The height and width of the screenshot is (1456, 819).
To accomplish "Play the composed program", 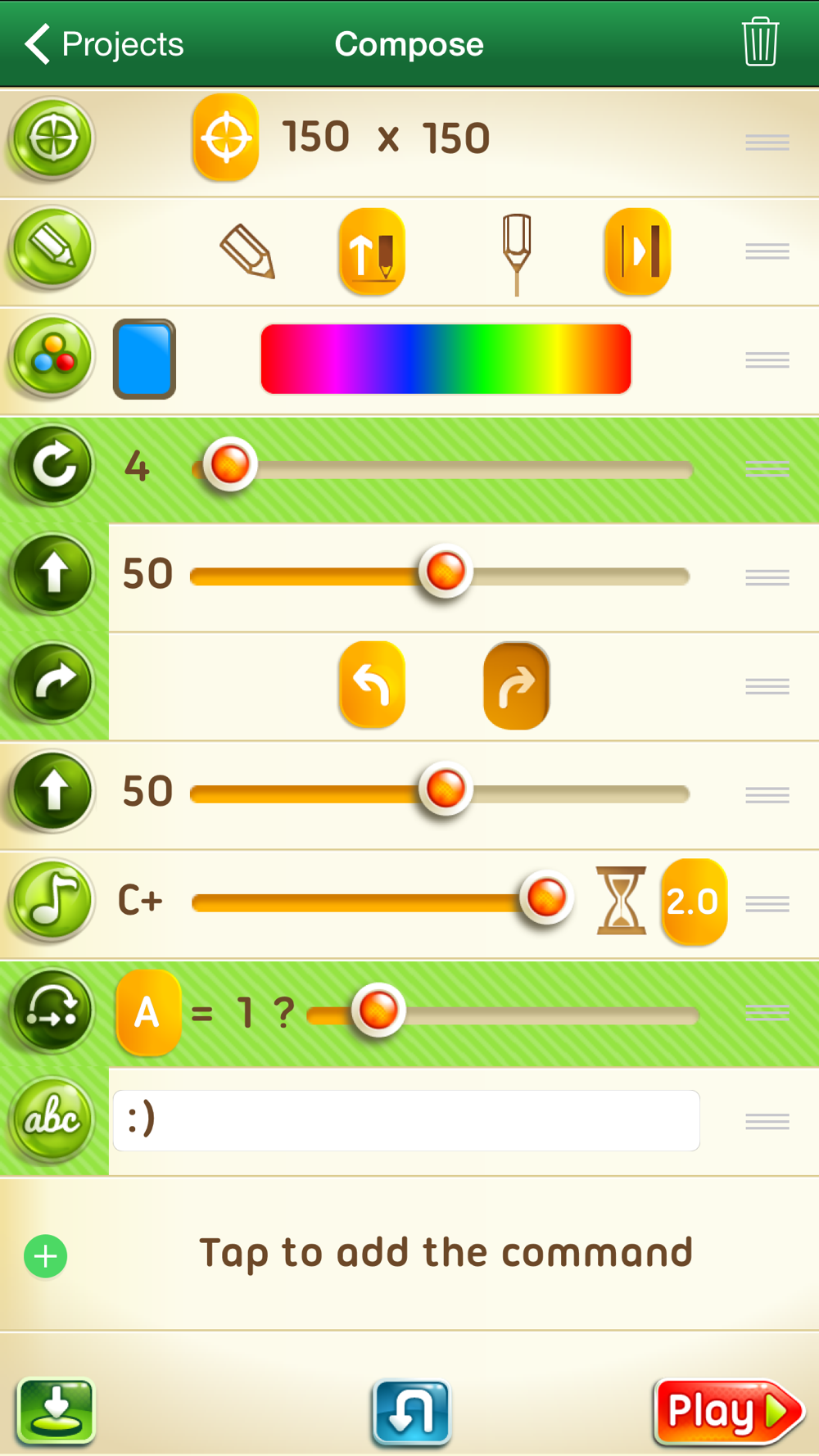I will point(727,1412).
